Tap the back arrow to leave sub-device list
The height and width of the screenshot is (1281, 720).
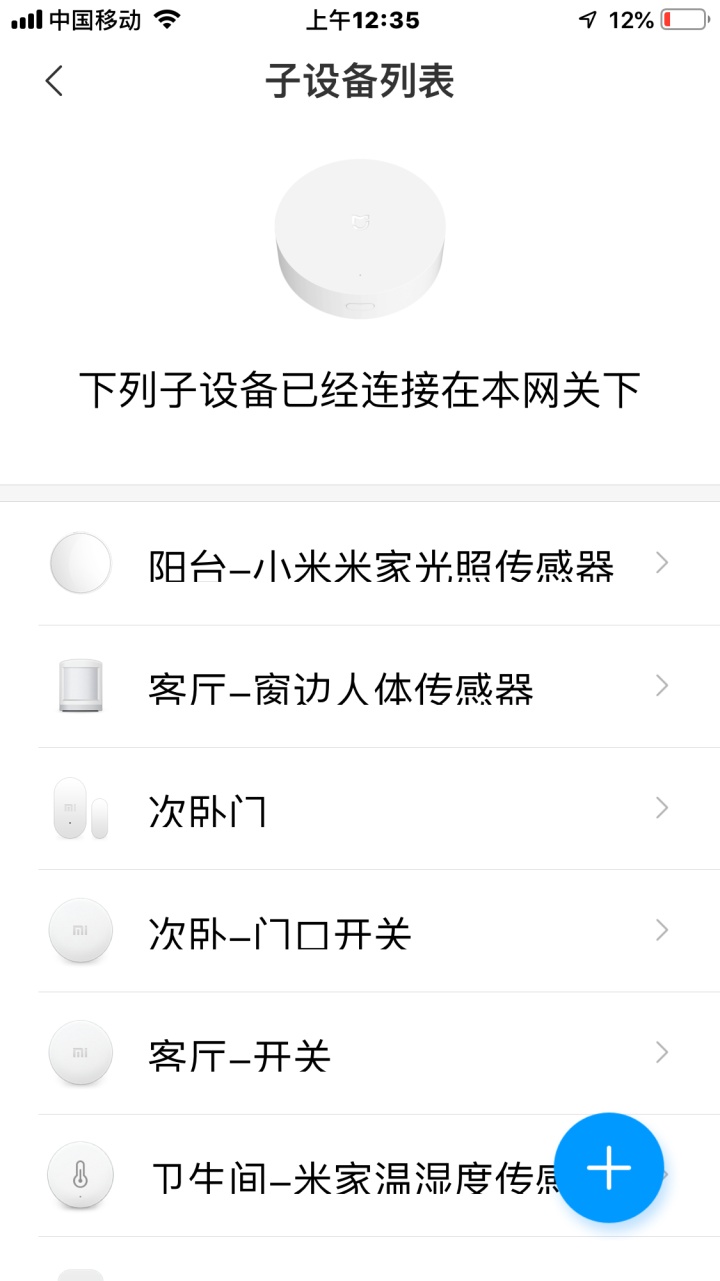(x=54, y=80)
